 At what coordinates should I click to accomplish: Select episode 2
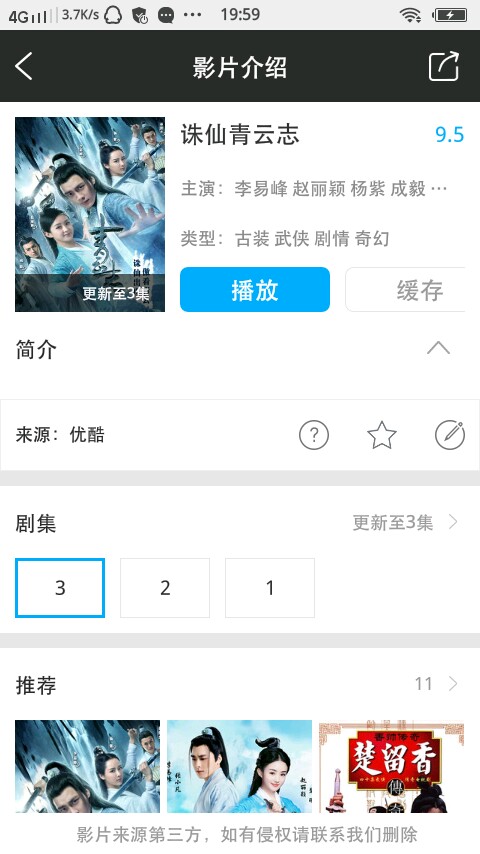(165, 588)
